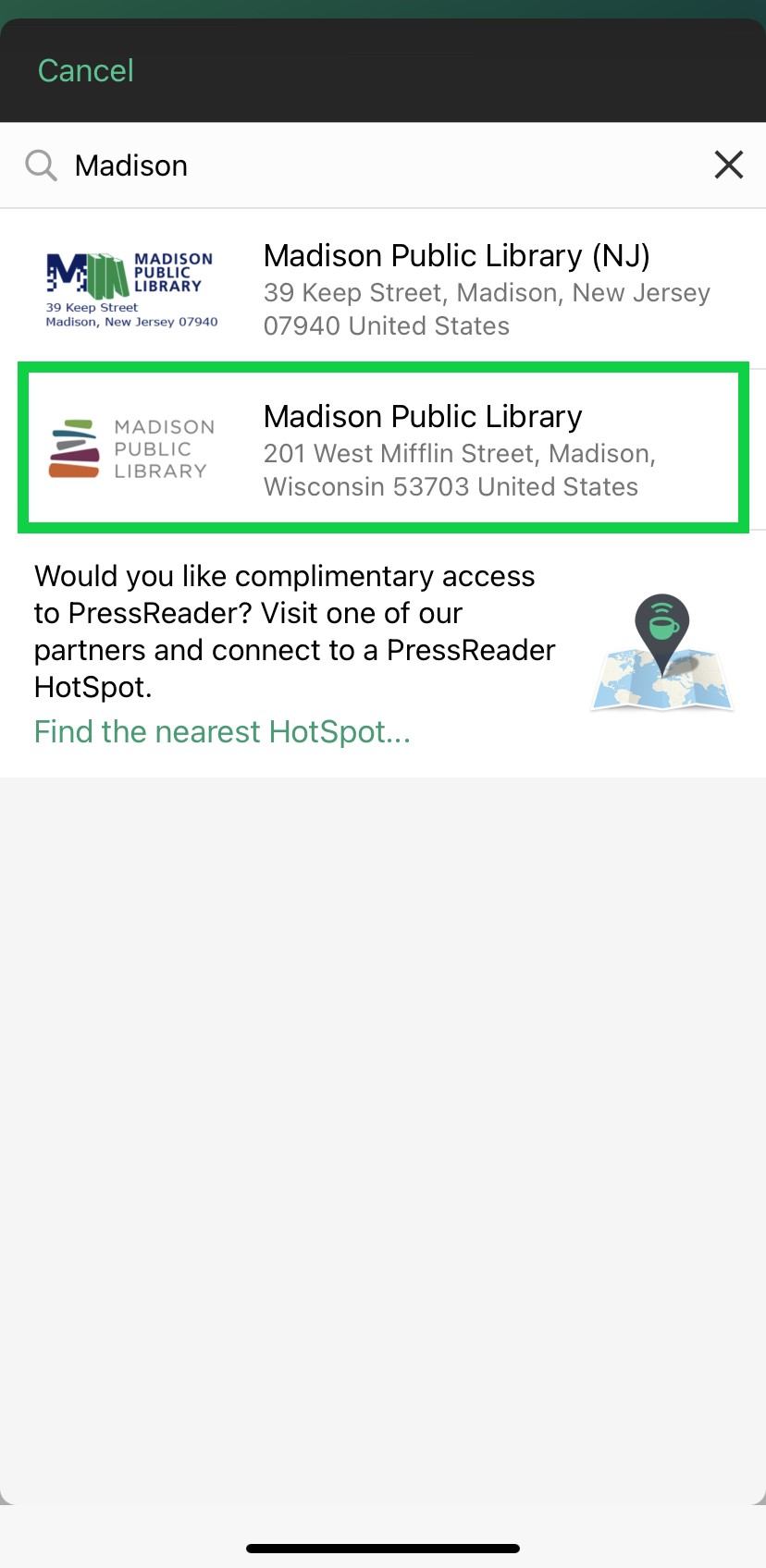This screenshot has height=1568, width=766.
Task: Select Madison Public Library (NJ)
Action: point(383,288)
